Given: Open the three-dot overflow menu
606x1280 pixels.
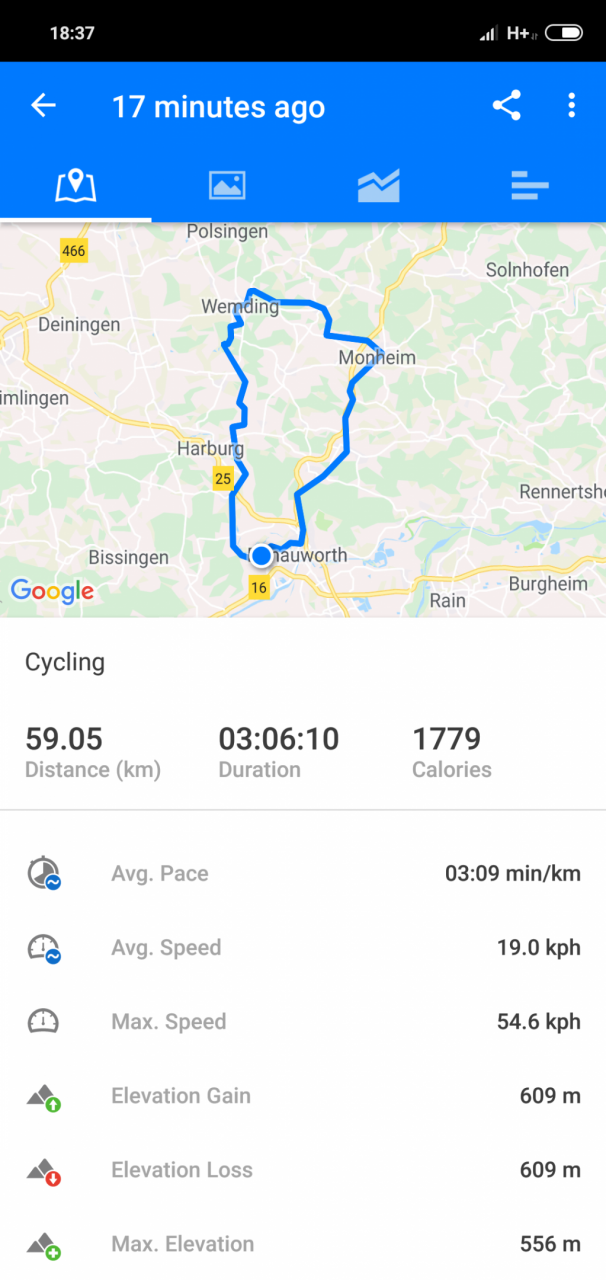Looking at the screenshot, I should [x=571, y=105].
